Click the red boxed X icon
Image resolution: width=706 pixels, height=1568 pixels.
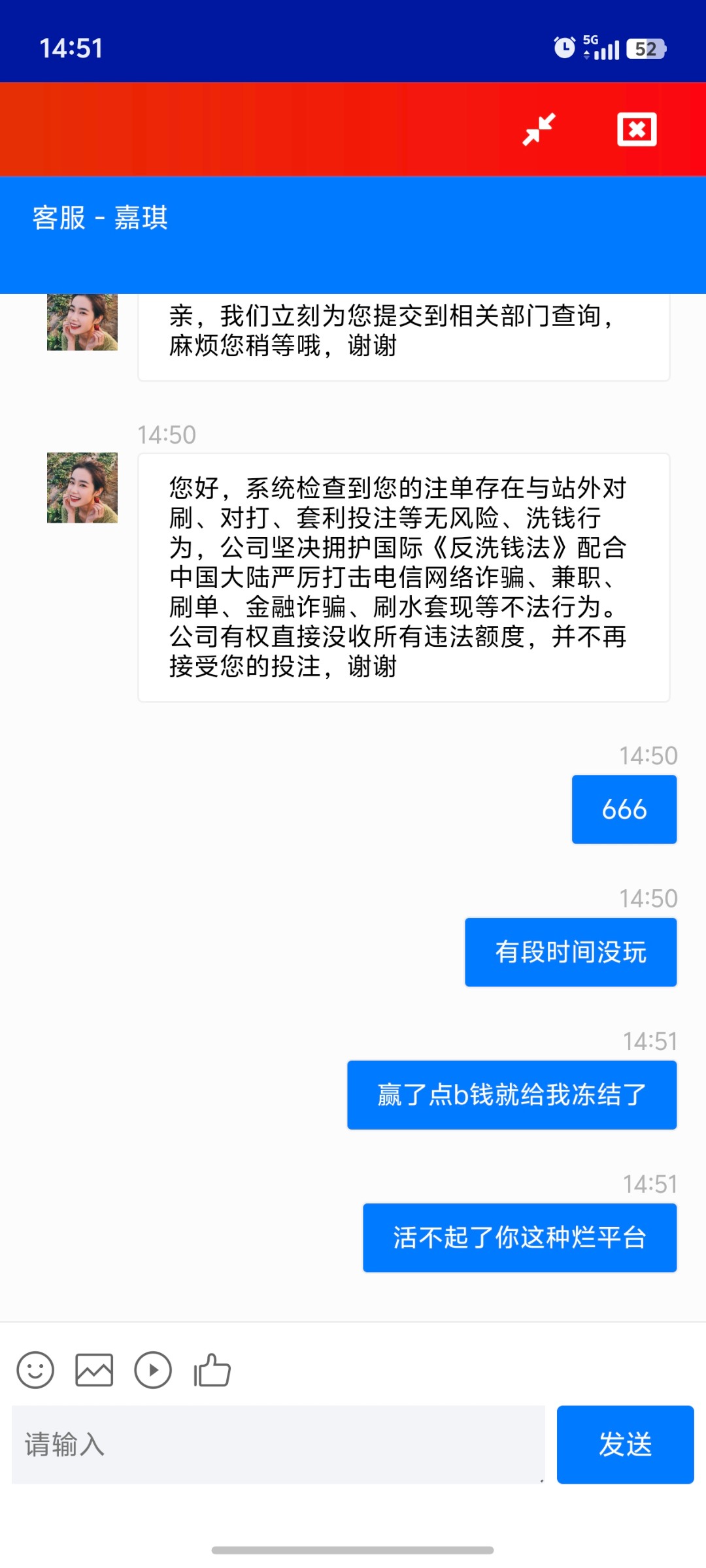pyautogui.click(x=636, y=129)
